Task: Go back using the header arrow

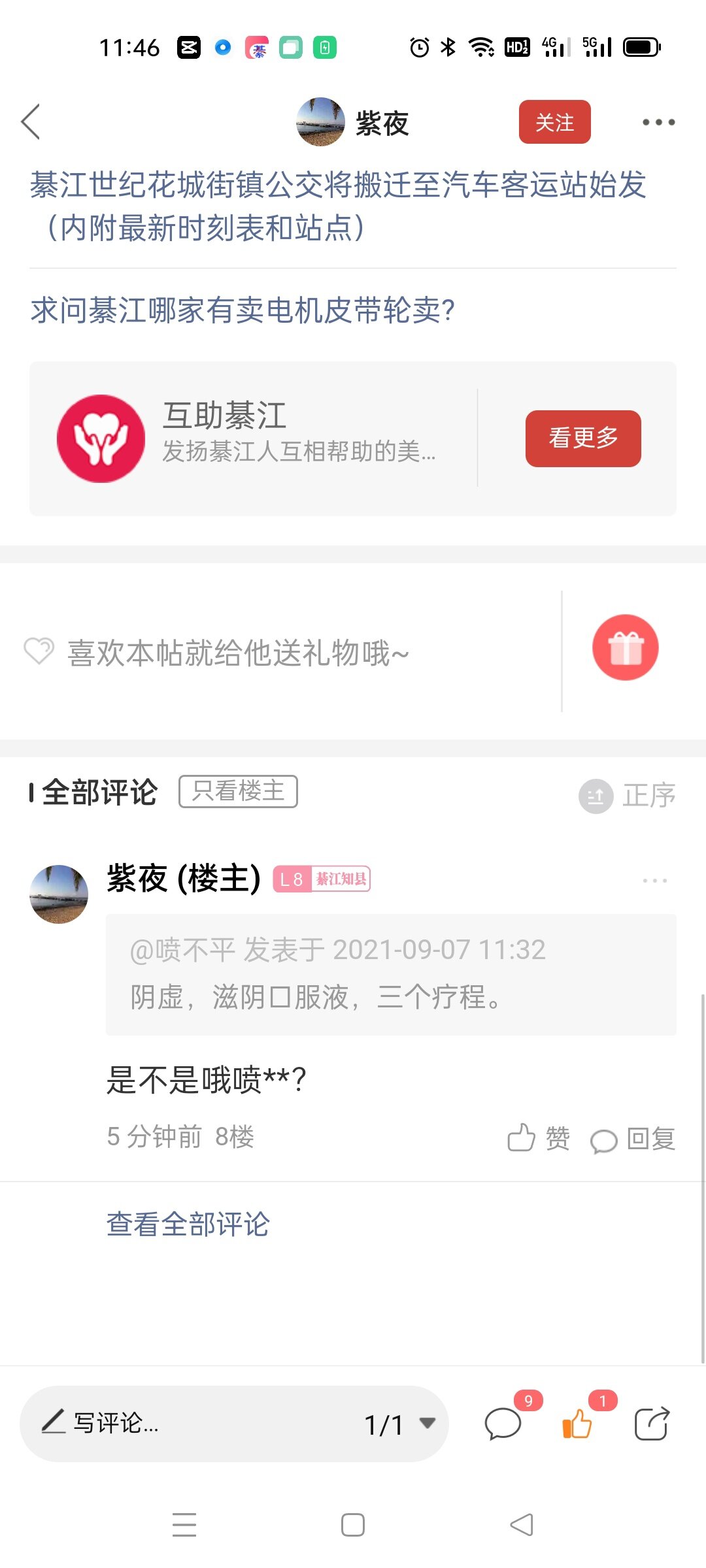Action: [31, 122]
